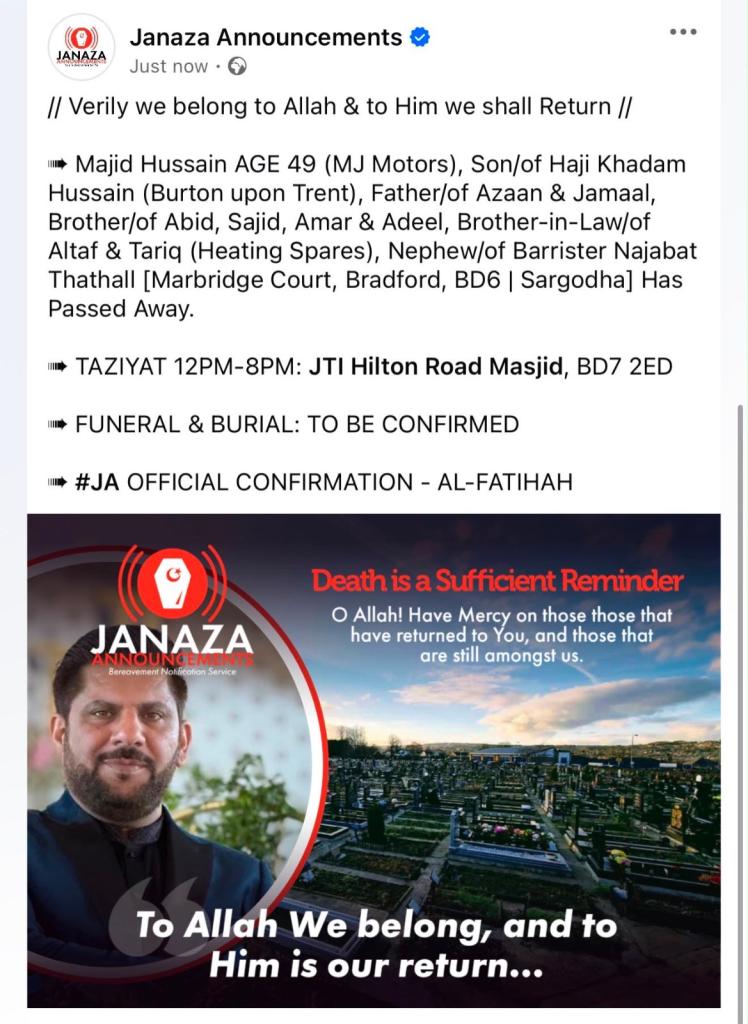Open the attached post image
This screenshot has width=748, height=1024.
pos(374,760)
